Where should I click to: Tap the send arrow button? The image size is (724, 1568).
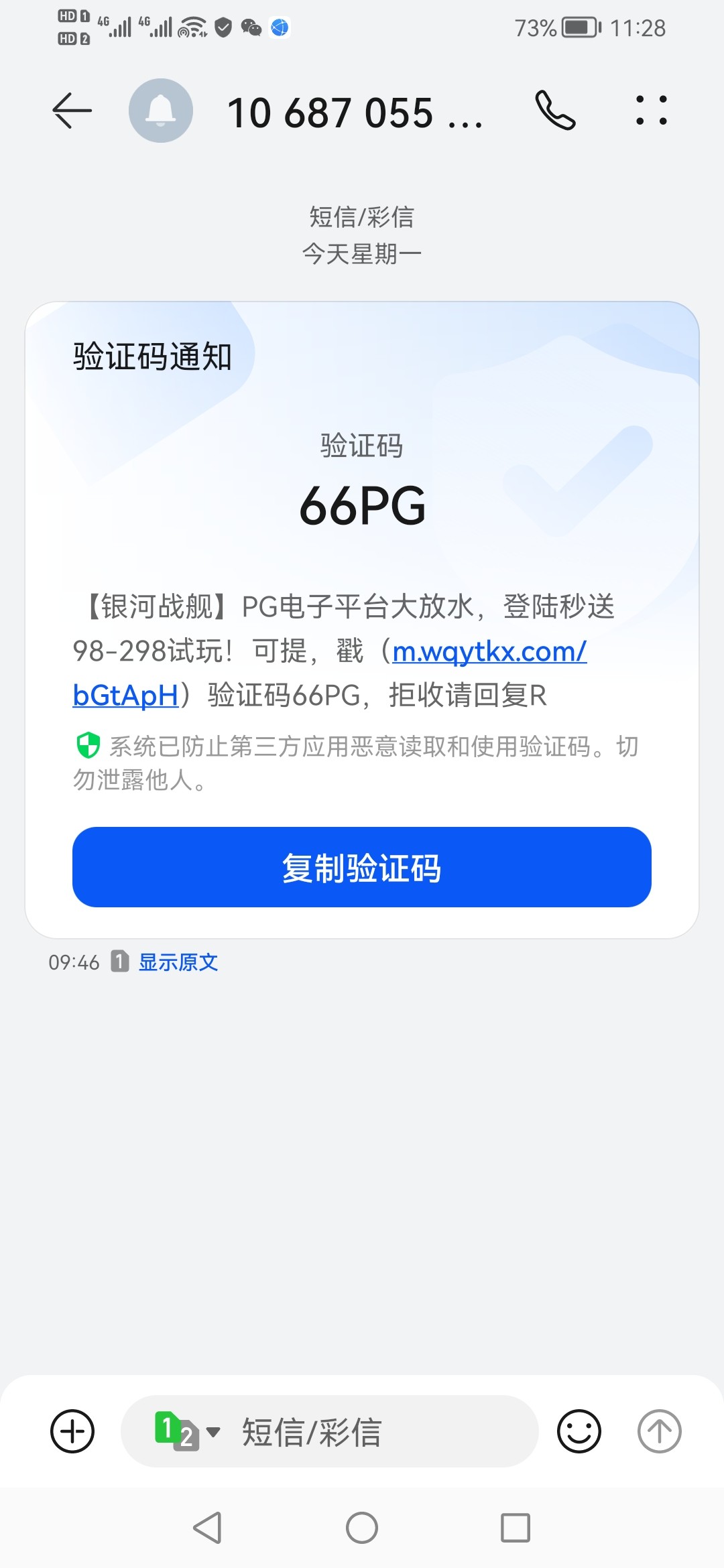point(659,1431)
